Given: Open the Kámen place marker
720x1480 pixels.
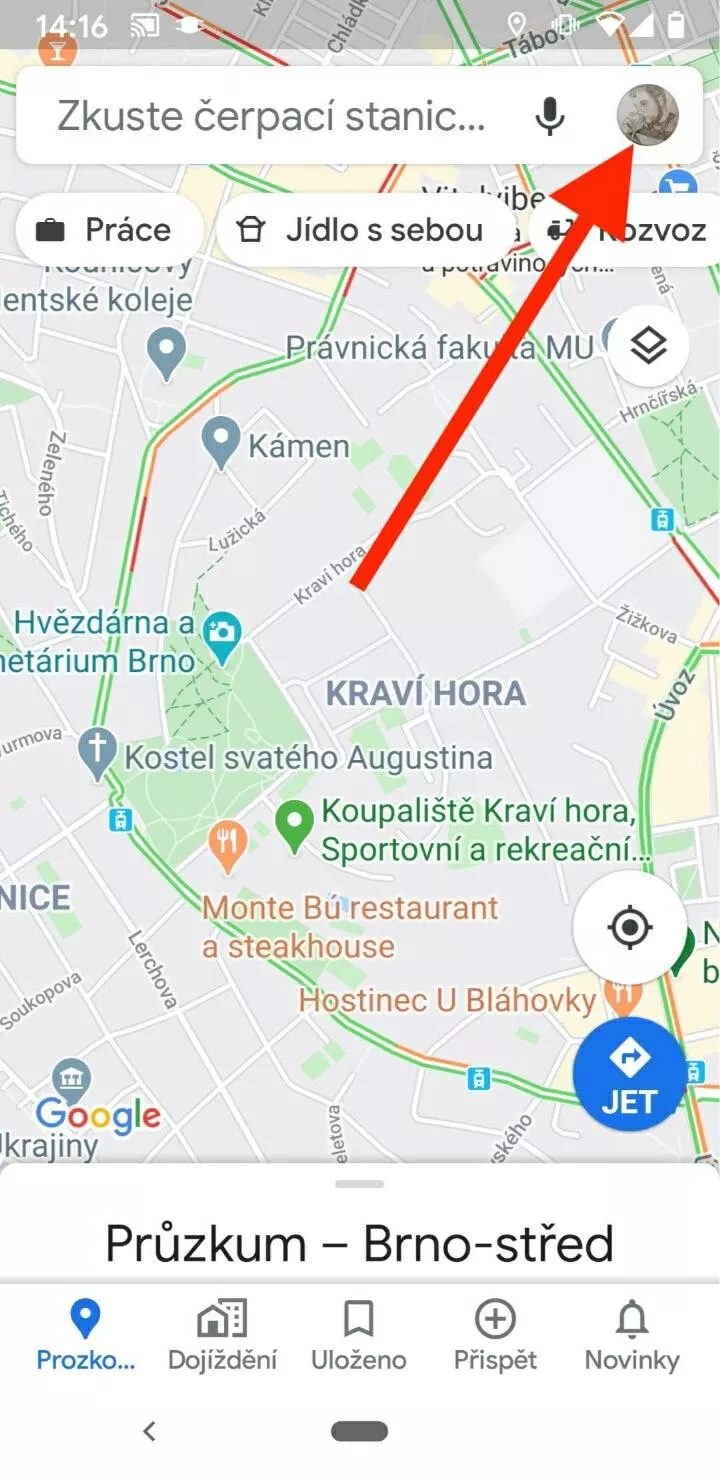Looking at the screenshot, I should point(221,442).
